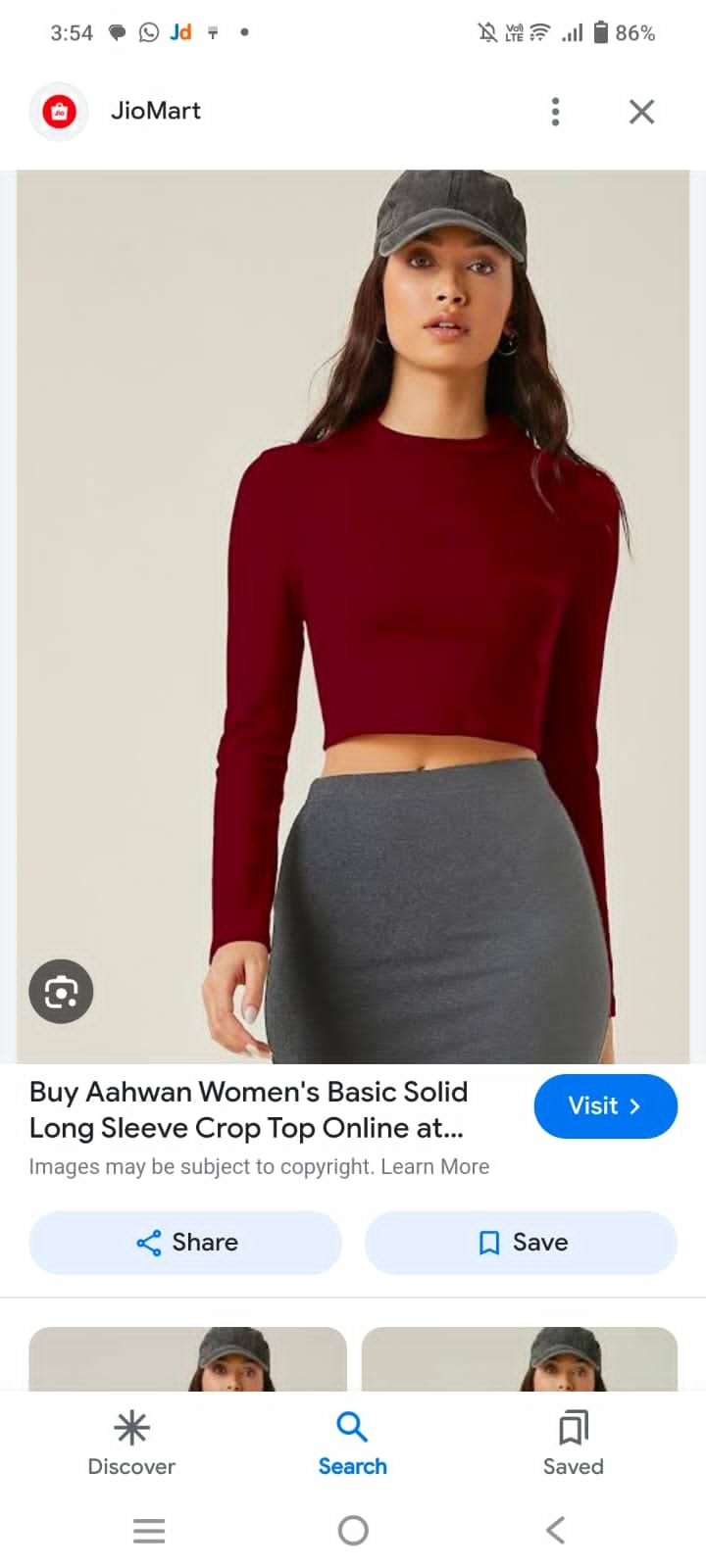Tap the system back button
Screen dimensions: 706x1568
point(556,1530)
